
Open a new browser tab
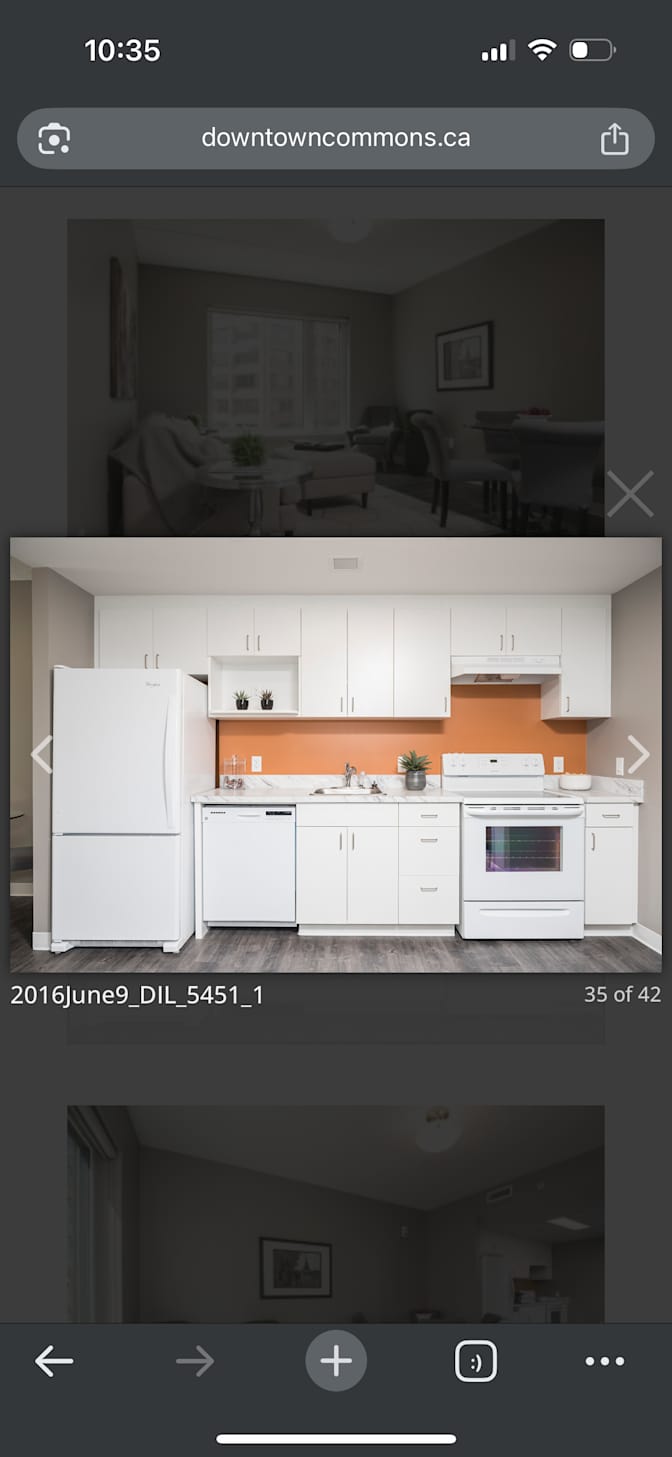336,1360
